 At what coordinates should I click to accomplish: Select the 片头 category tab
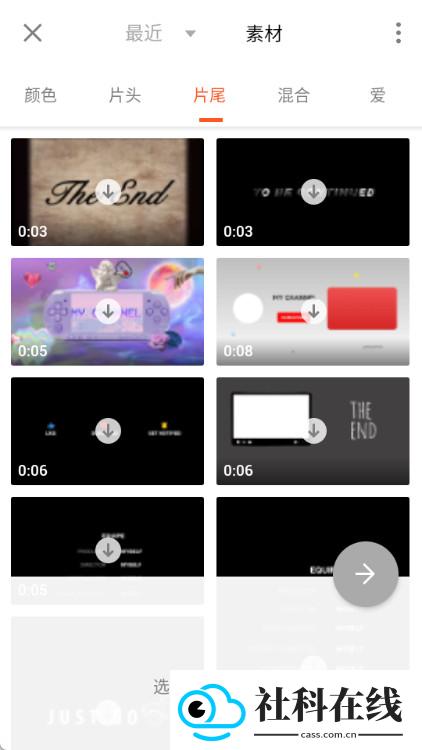pos(125,95)
